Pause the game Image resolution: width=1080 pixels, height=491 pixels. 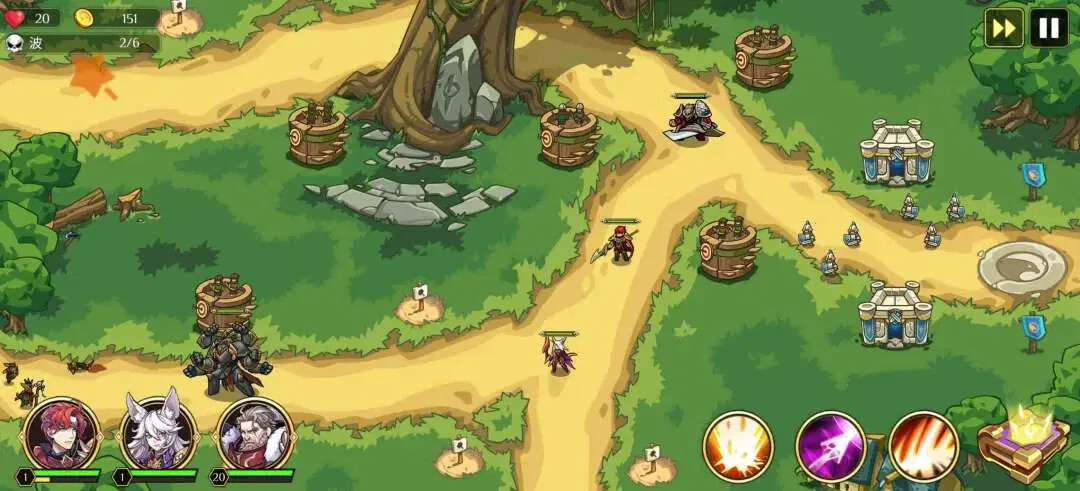1048,28
